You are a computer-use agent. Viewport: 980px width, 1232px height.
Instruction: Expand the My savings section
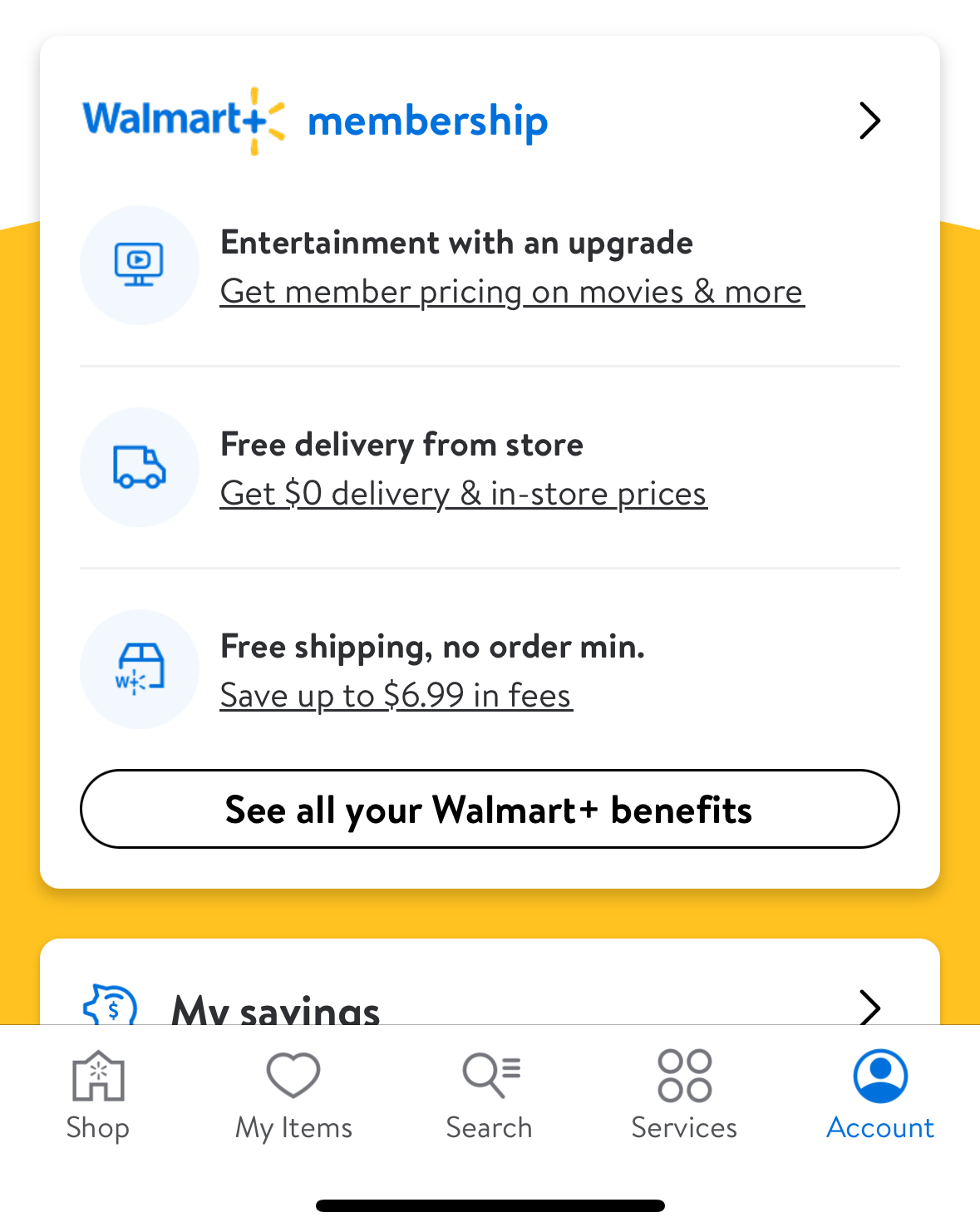(x=869, y=1006)
